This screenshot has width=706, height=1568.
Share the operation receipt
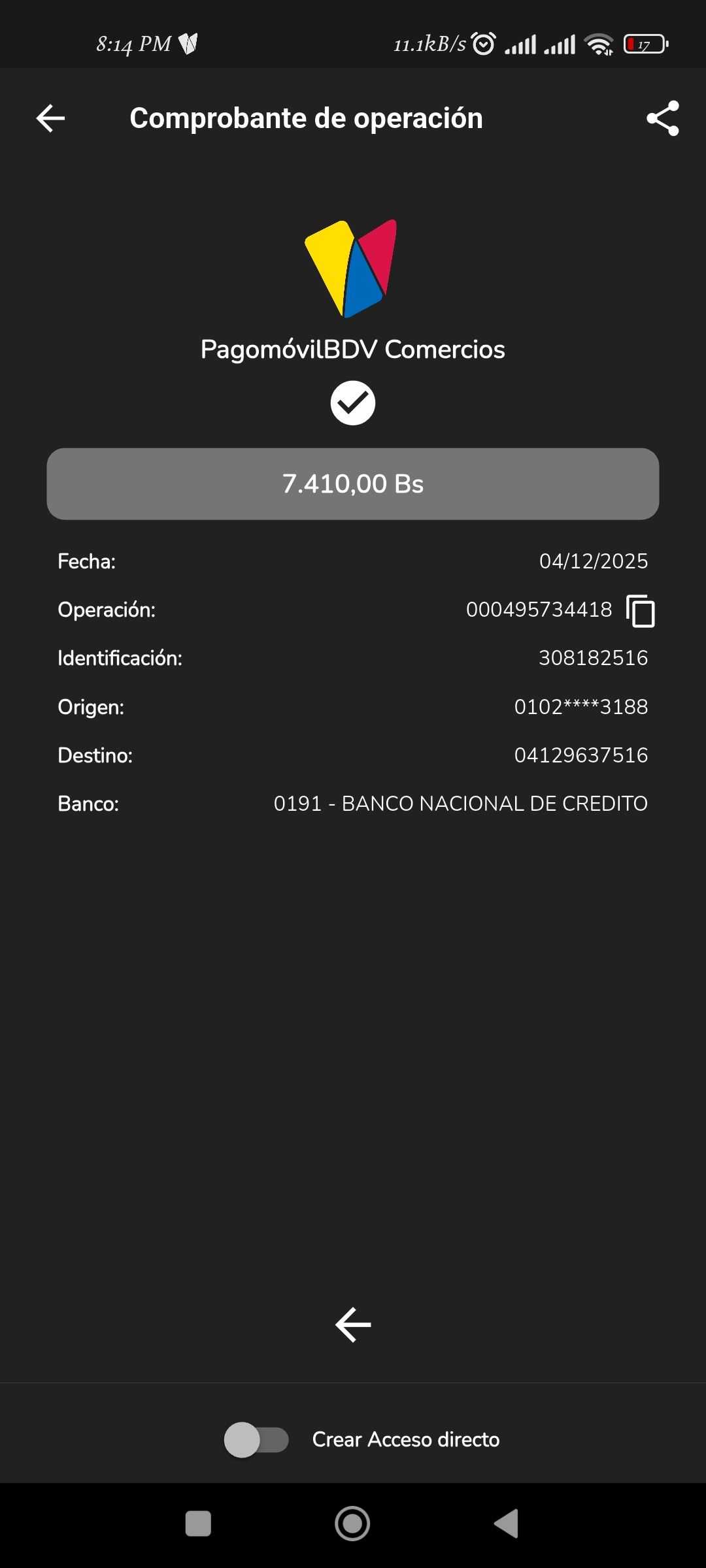tap(662, 118)
